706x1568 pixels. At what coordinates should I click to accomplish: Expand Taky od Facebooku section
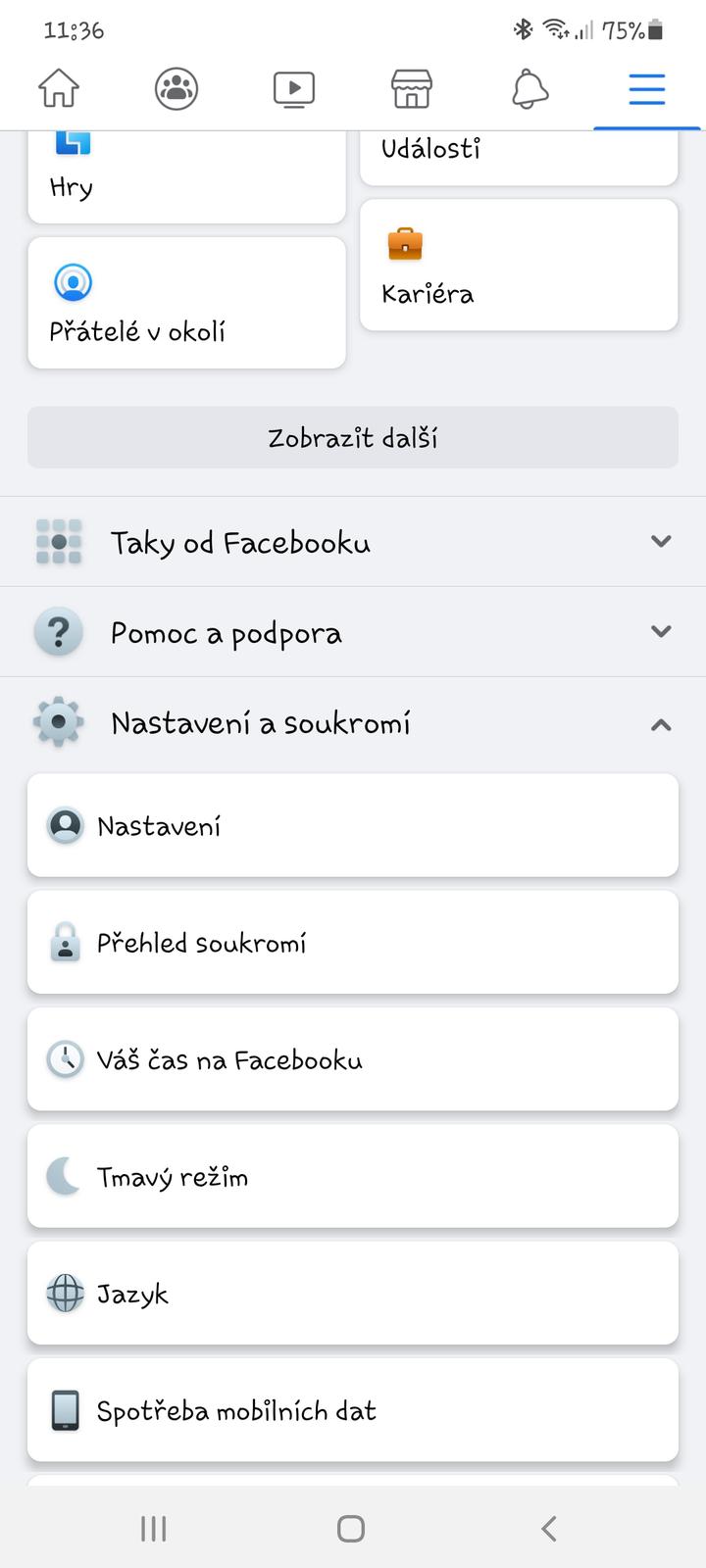tap(353, 542)
